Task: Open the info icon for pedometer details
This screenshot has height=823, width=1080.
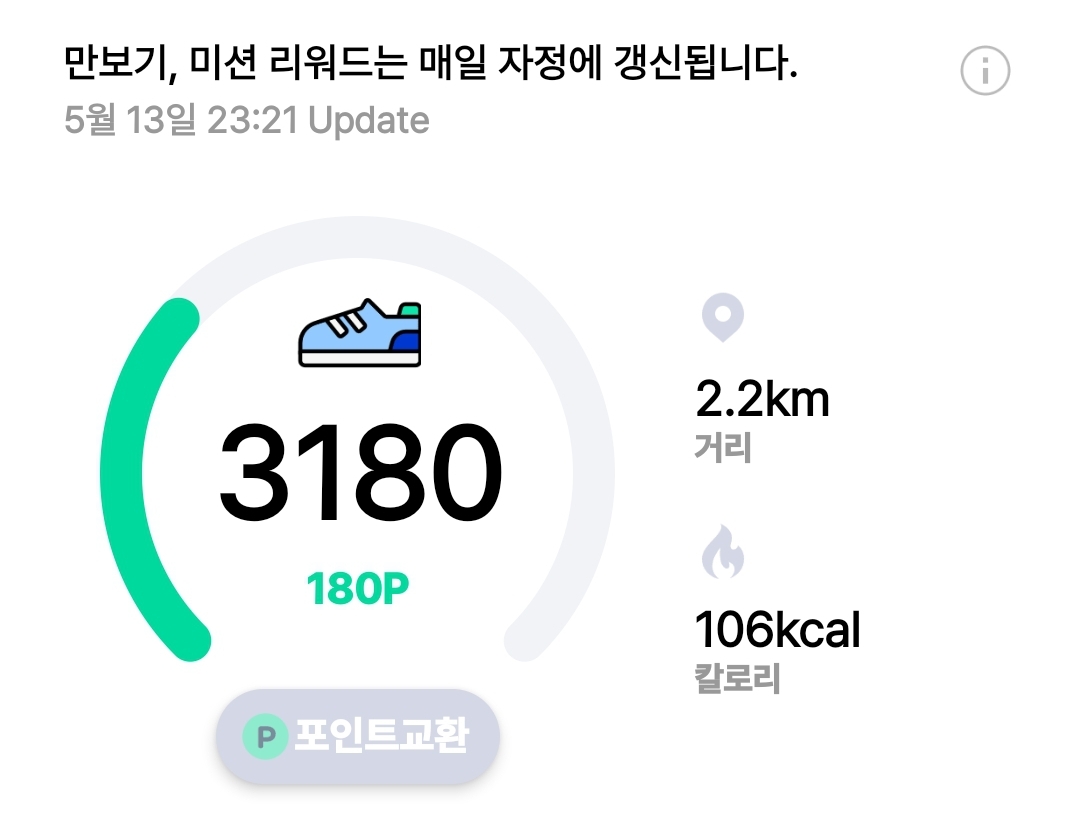Action: click(985, 71)
